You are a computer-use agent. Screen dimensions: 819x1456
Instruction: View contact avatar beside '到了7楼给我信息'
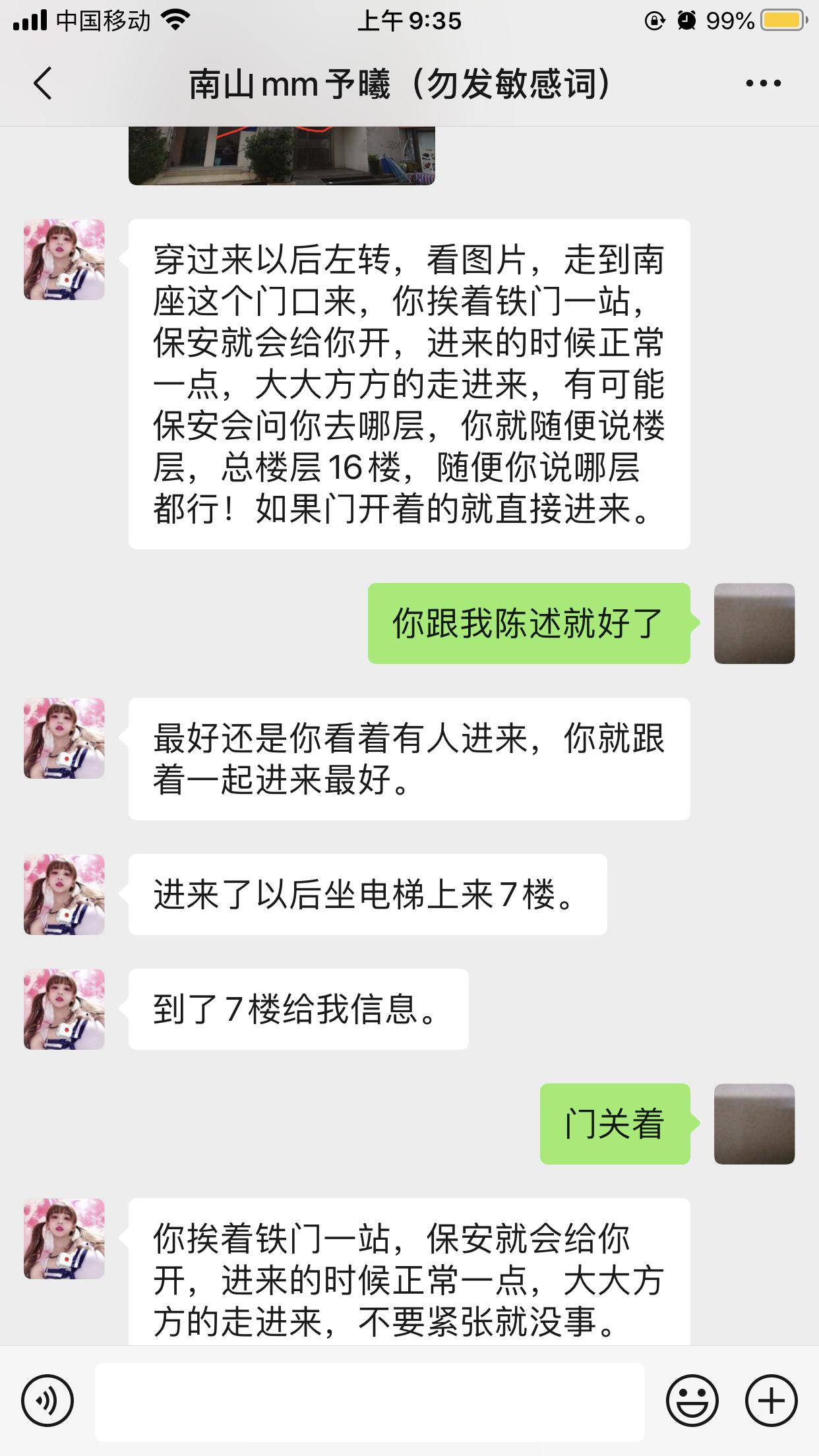pos(64,1009)
